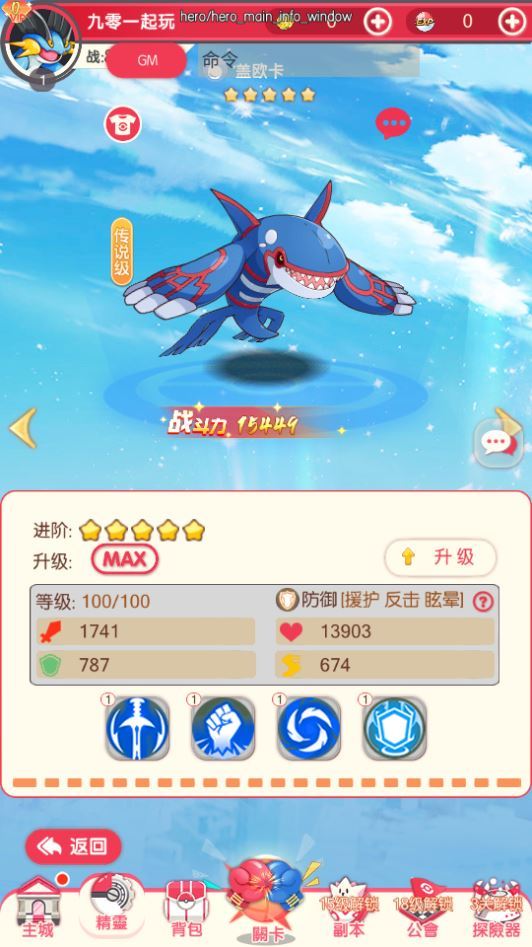Open the red chat bubble above the creature
This screenshot has height=947, width=532.
tap(393, 123)
